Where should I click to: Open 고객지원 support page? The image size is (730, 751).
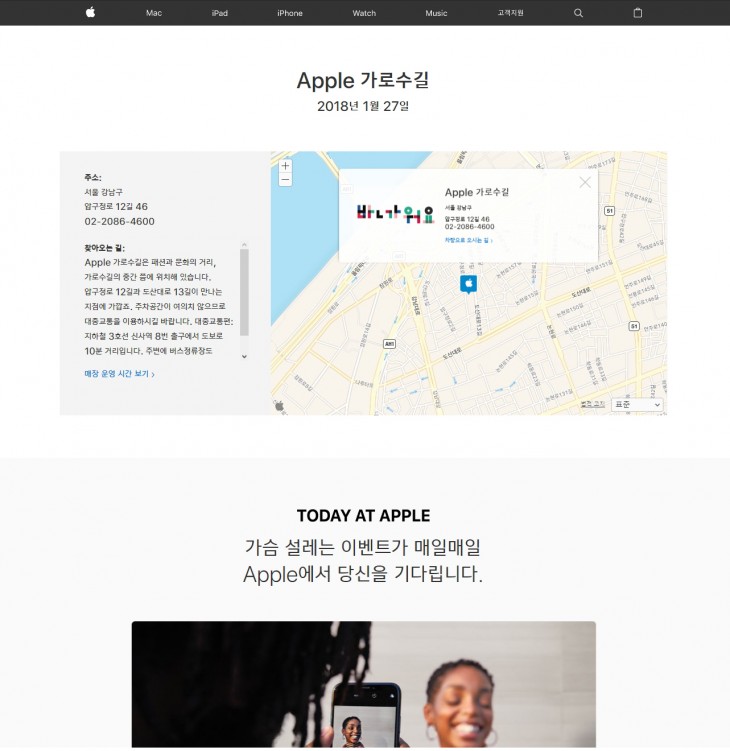click(510, 13)
